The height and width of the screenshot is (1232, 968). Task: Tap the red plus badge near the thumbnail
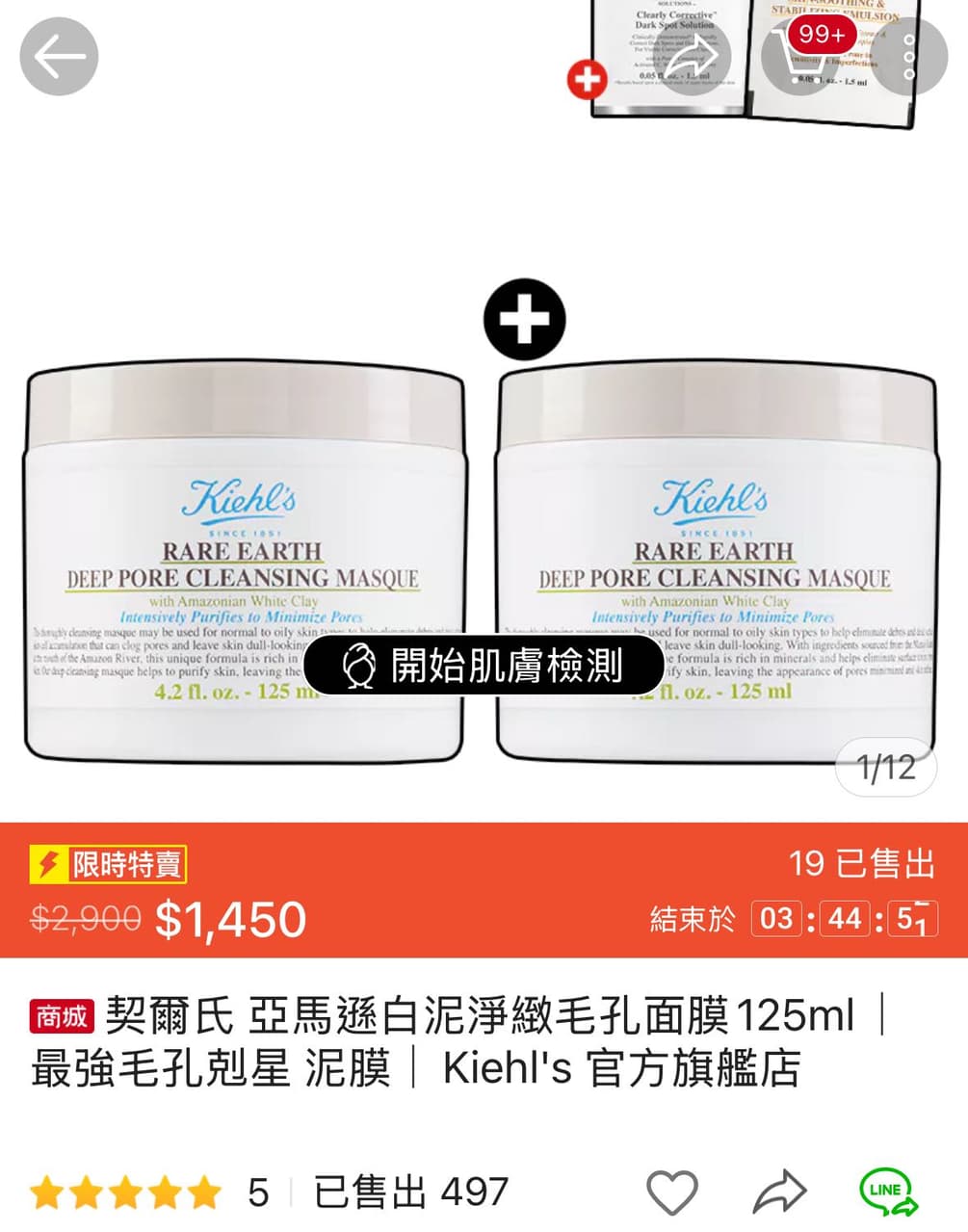(587, 81)
